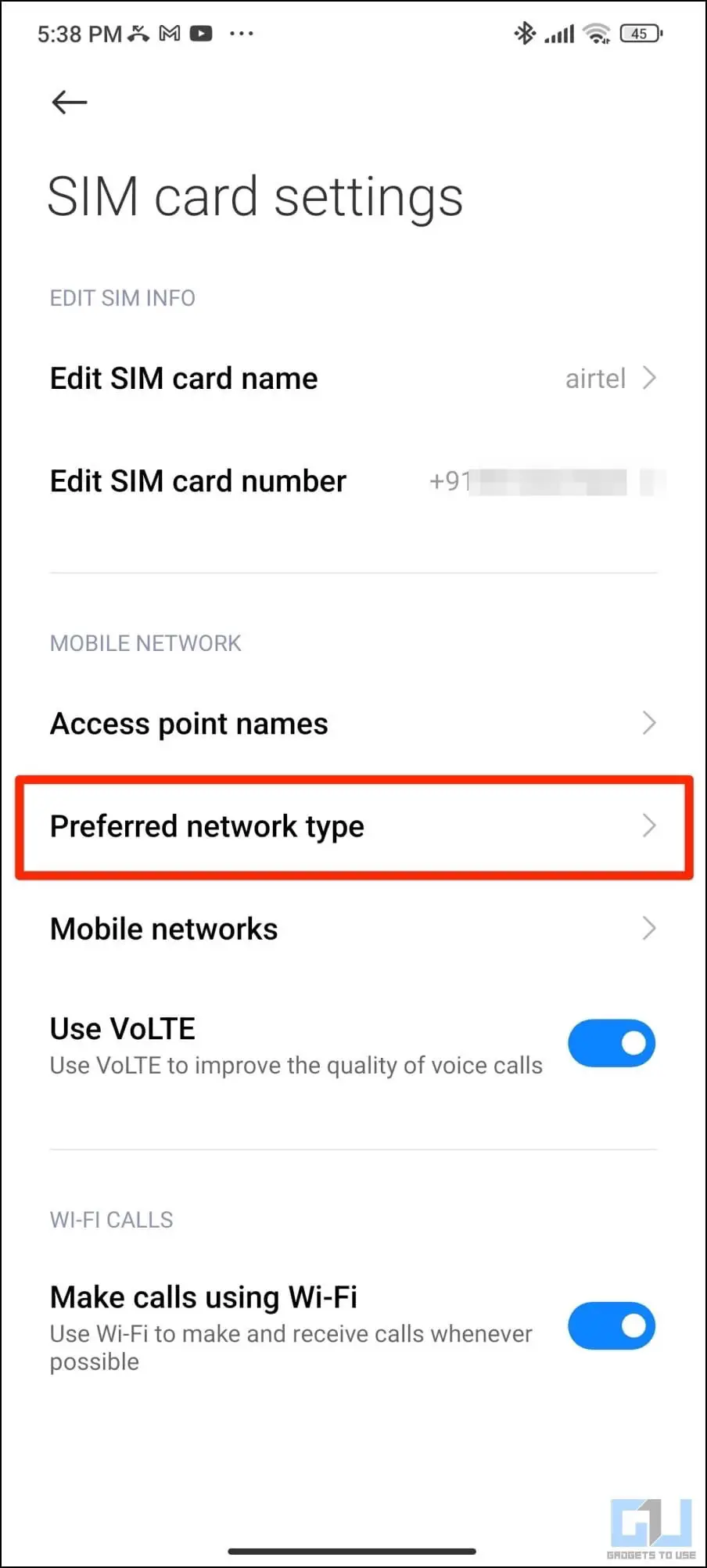The height and width of the screenshot is (1568, 707).
Task: Open Edit SIM card name
Action: point(353,379)
